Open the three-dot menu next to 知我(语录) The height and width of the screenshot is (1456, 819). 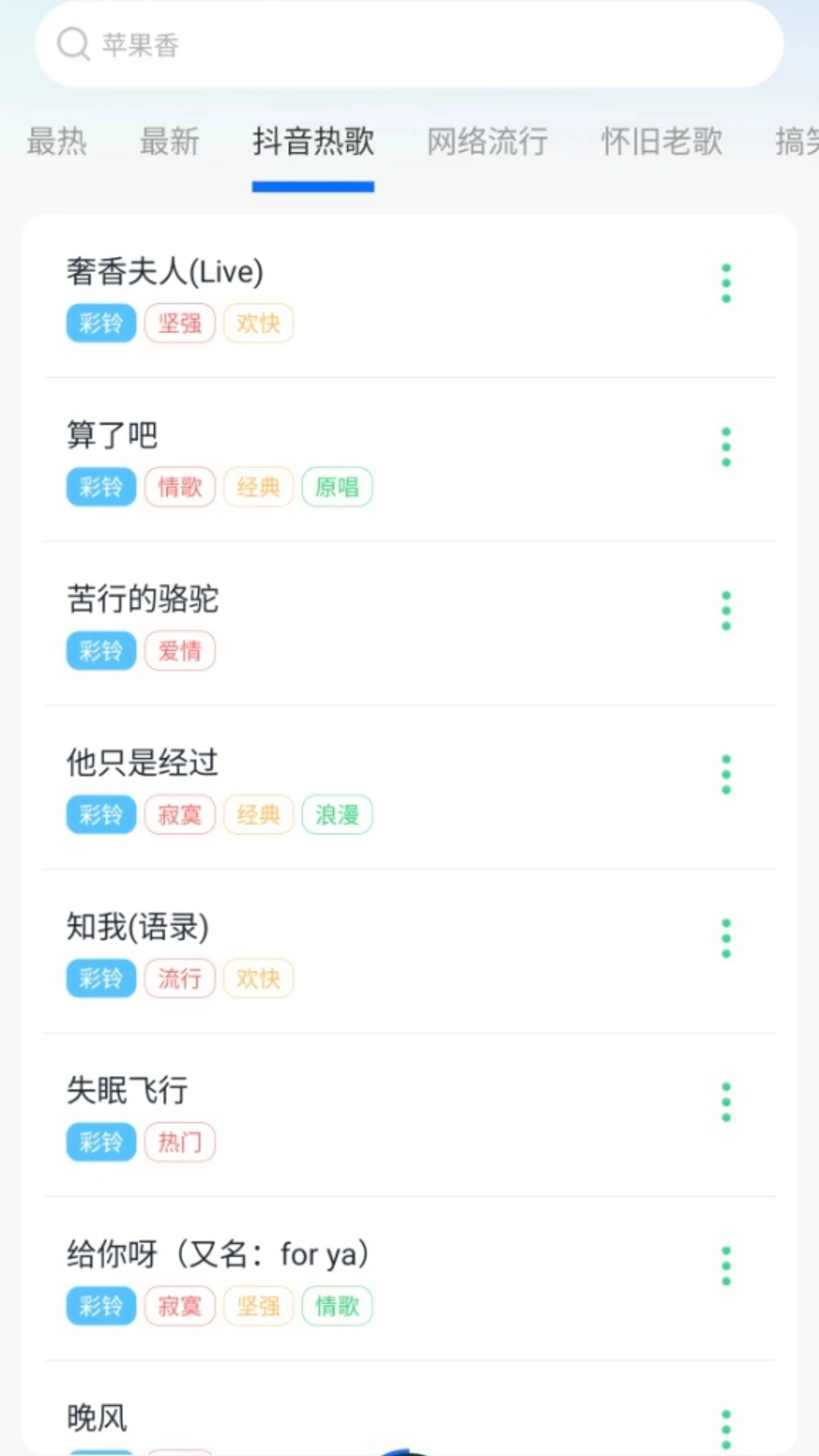point(726,938)
